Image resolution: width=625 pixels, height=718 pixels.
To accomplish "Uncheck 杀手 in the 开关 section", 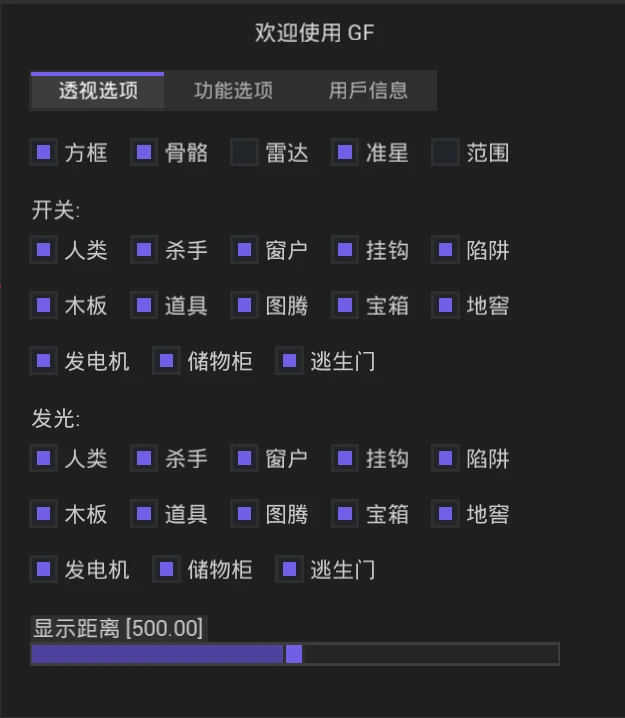I will click(x=145, y=250).
